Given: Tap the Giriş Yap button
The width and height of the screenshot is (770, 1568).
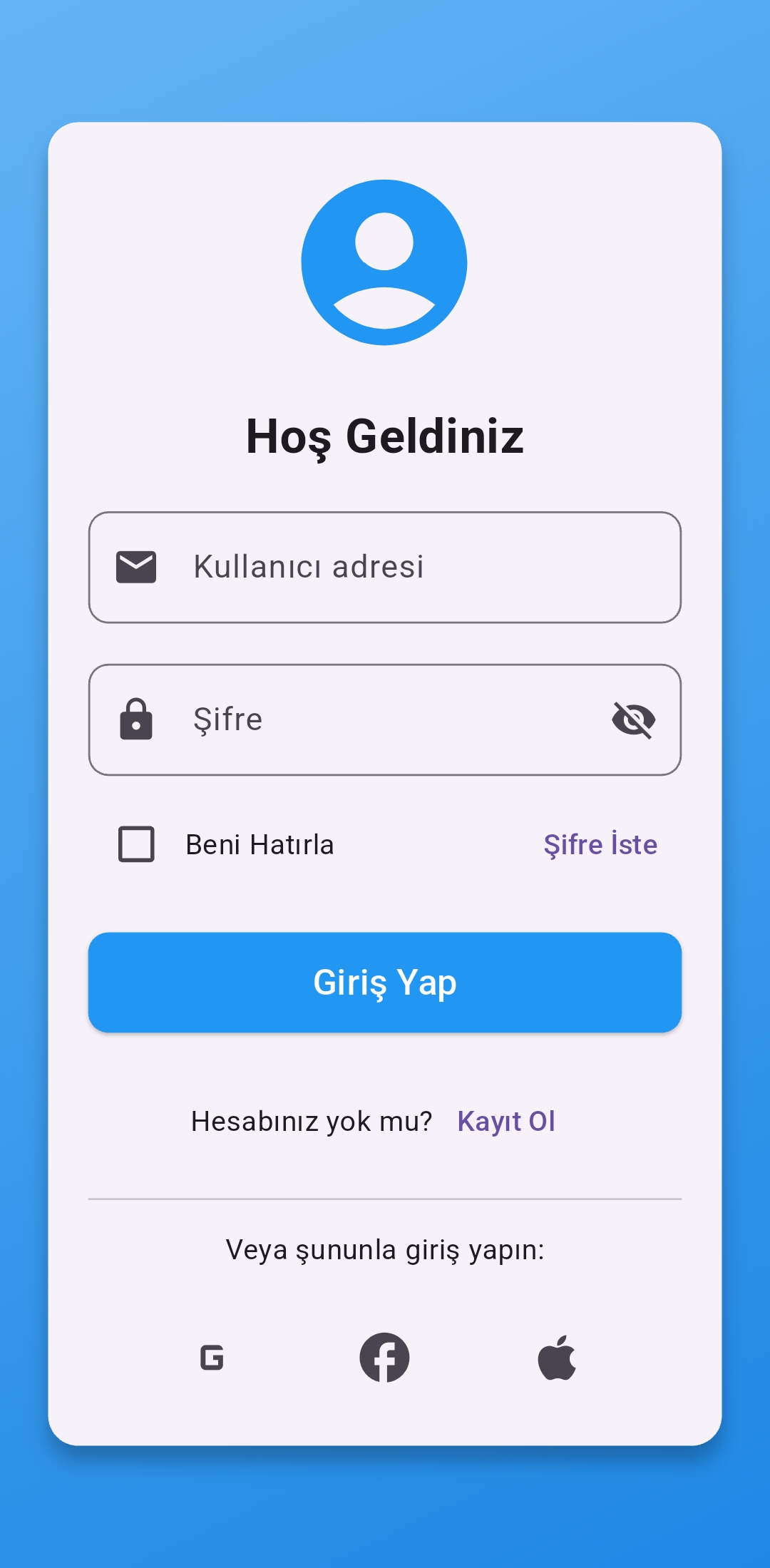Looking at the screenshot, I should pos(385,983).
